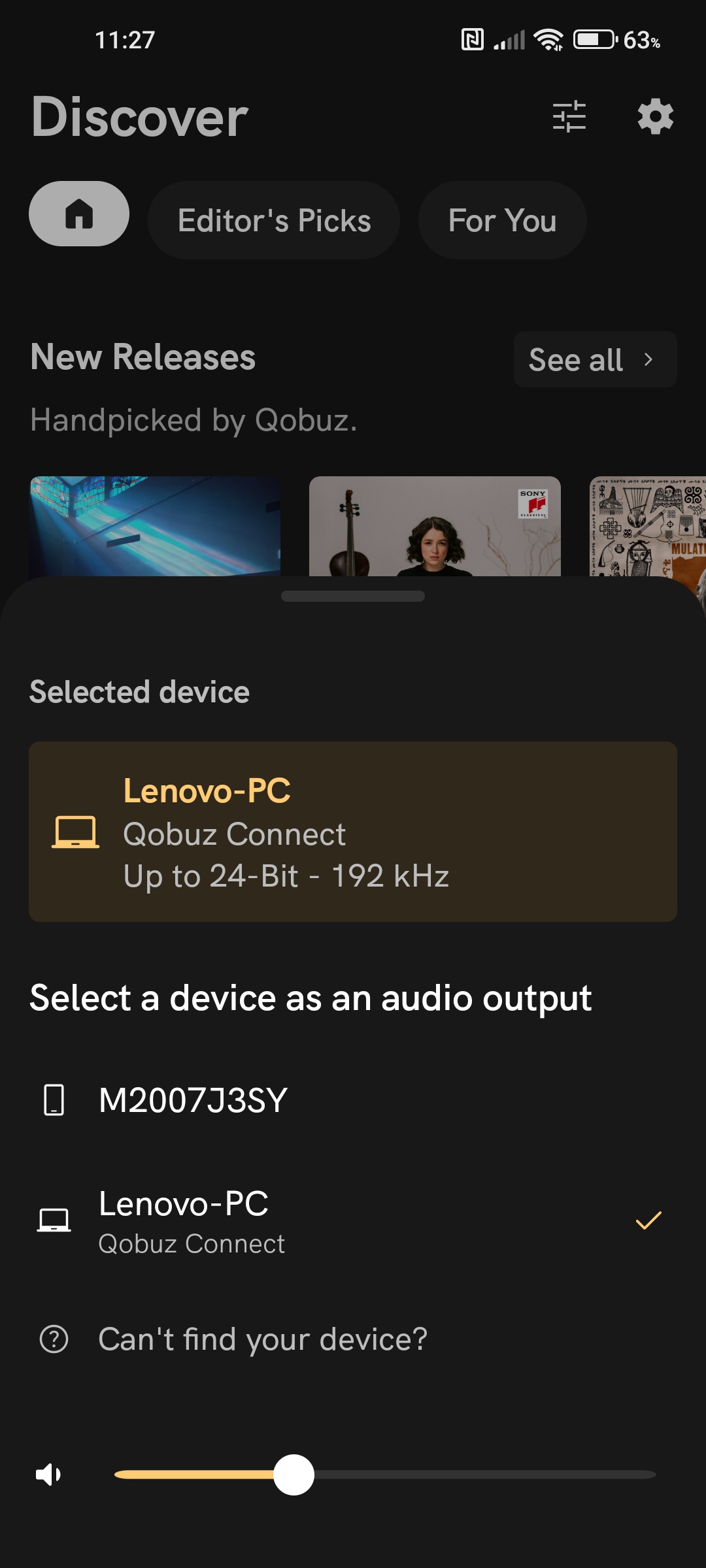Switch to Editor's Picks tab
Viewport: 706px width, 1568px height.
click(x=274, y=220)
